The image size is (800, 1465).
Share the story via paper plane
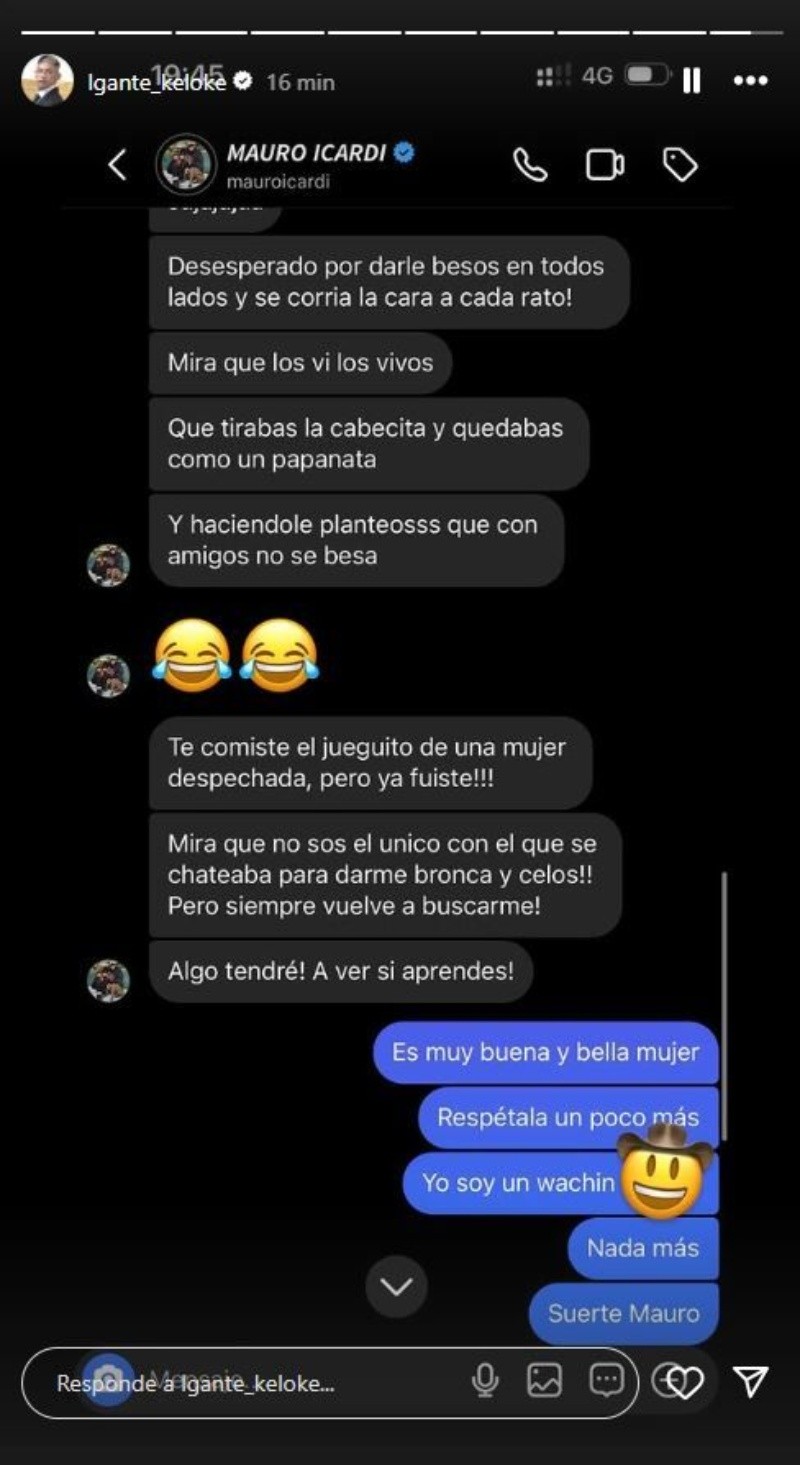750,1381
